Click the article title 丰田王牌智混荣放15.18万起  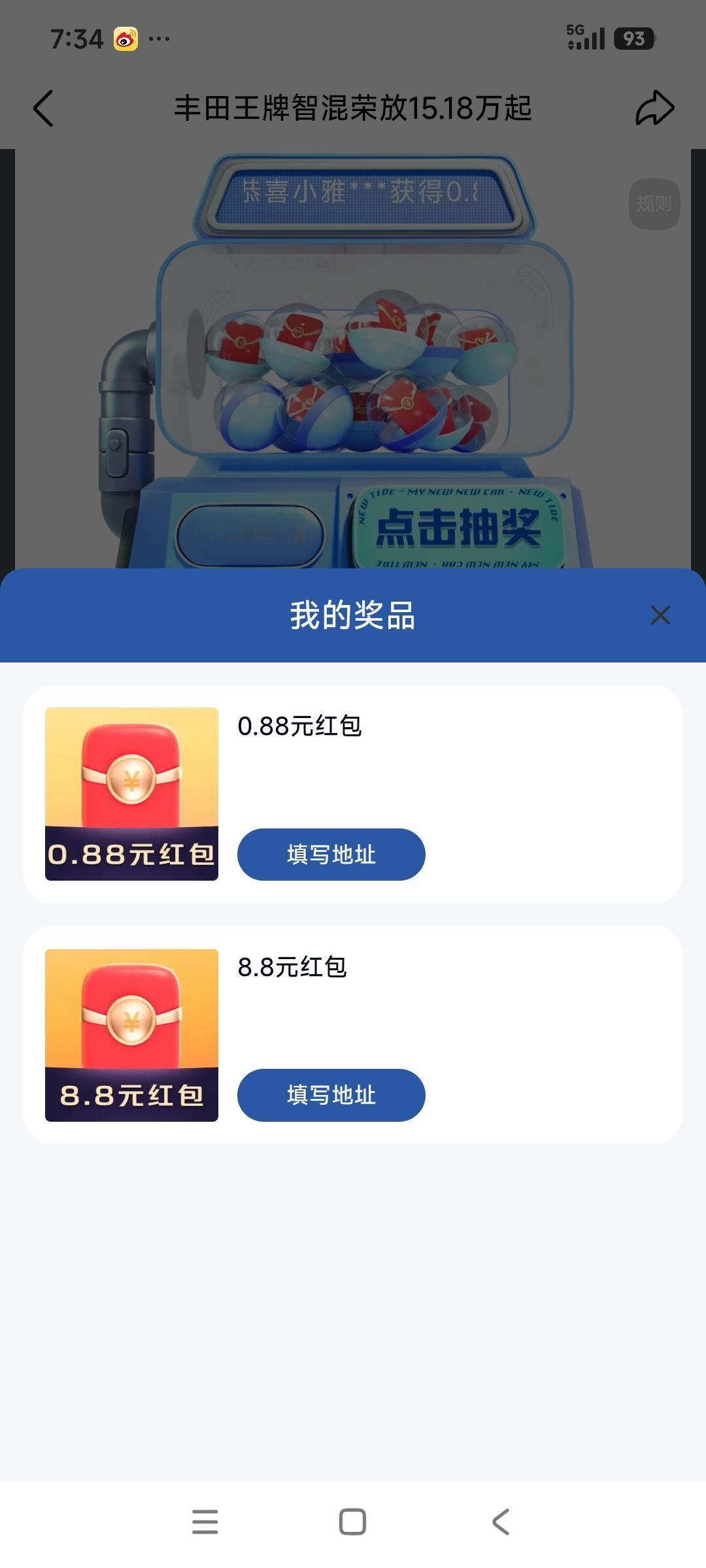(x=353, y=108)
